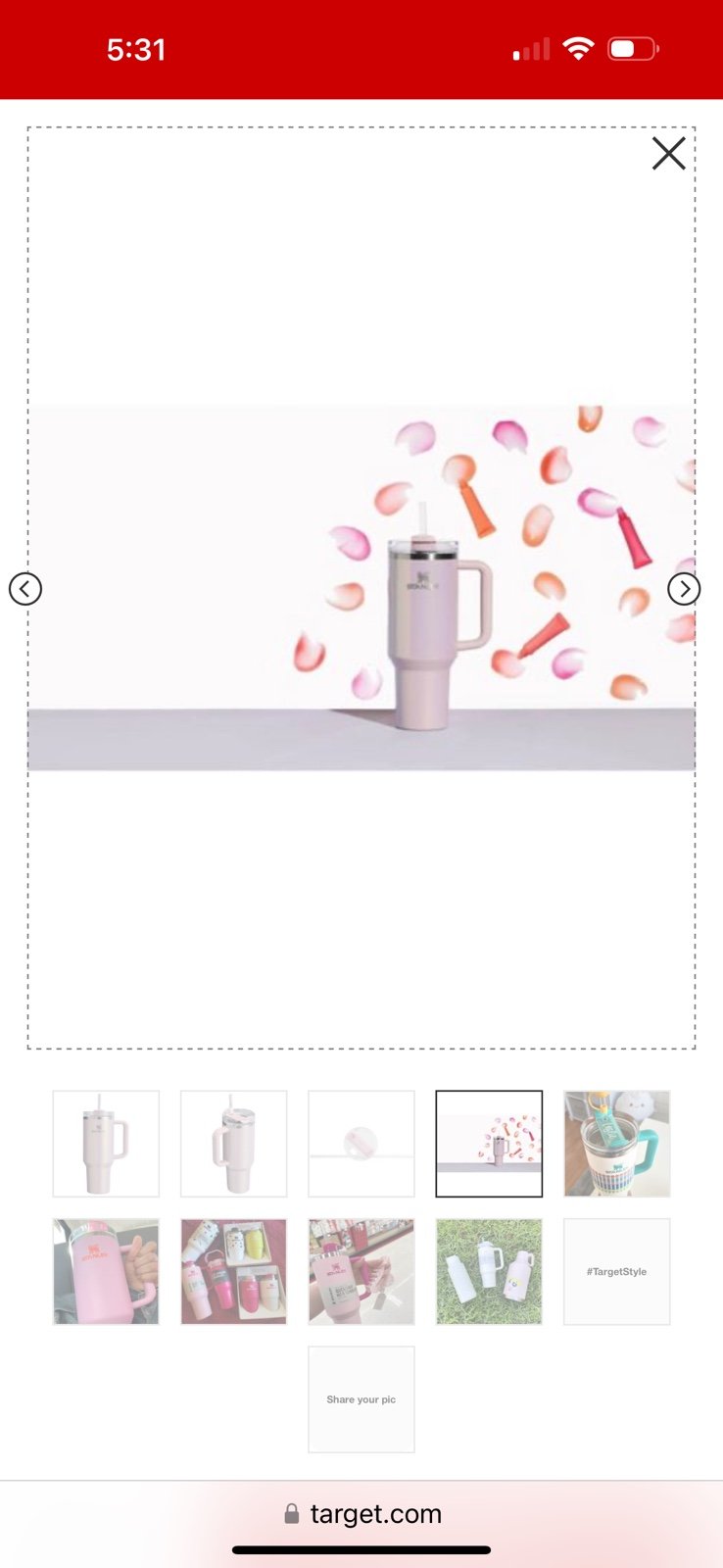Tap the target.com address bar
The image size is (723, 1568).
pyautogui.click(x=361, y=1514)
